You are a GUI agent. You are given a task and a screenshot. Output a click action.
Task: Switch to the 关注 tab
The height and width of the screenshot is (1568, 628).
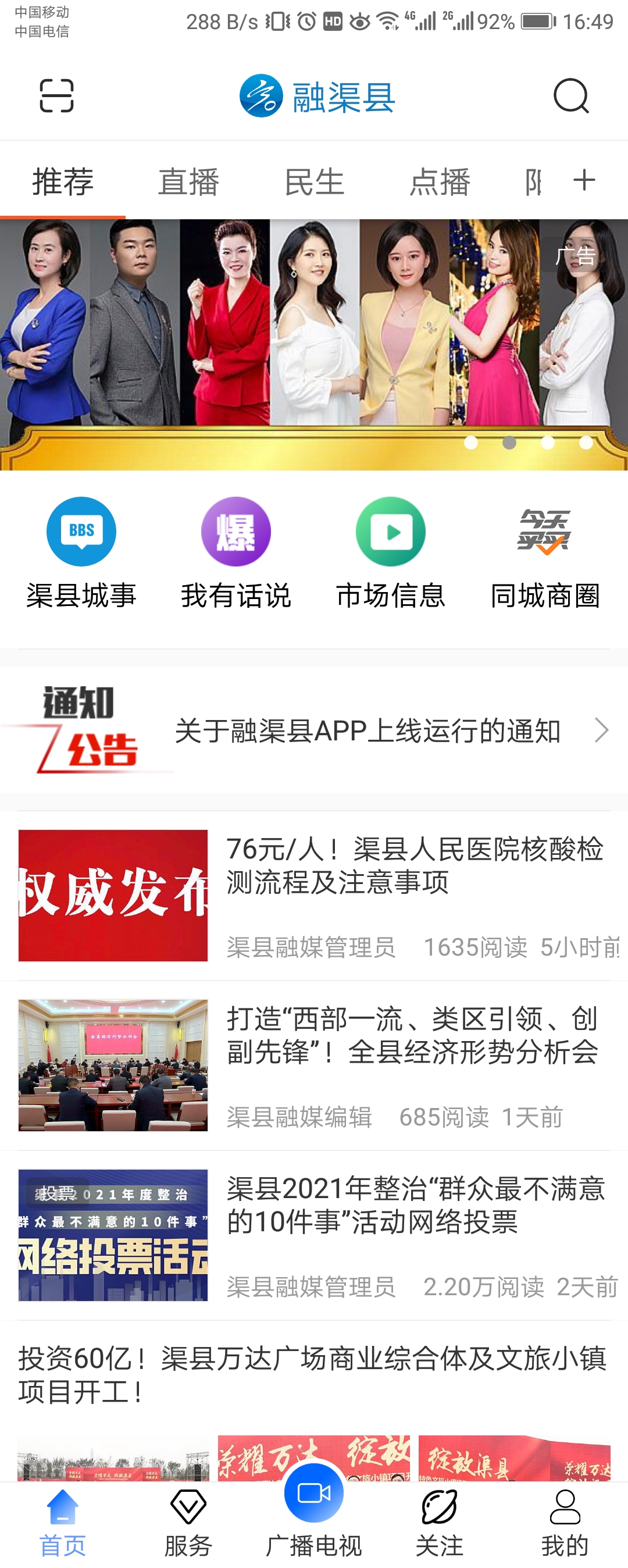[440, 1520]
